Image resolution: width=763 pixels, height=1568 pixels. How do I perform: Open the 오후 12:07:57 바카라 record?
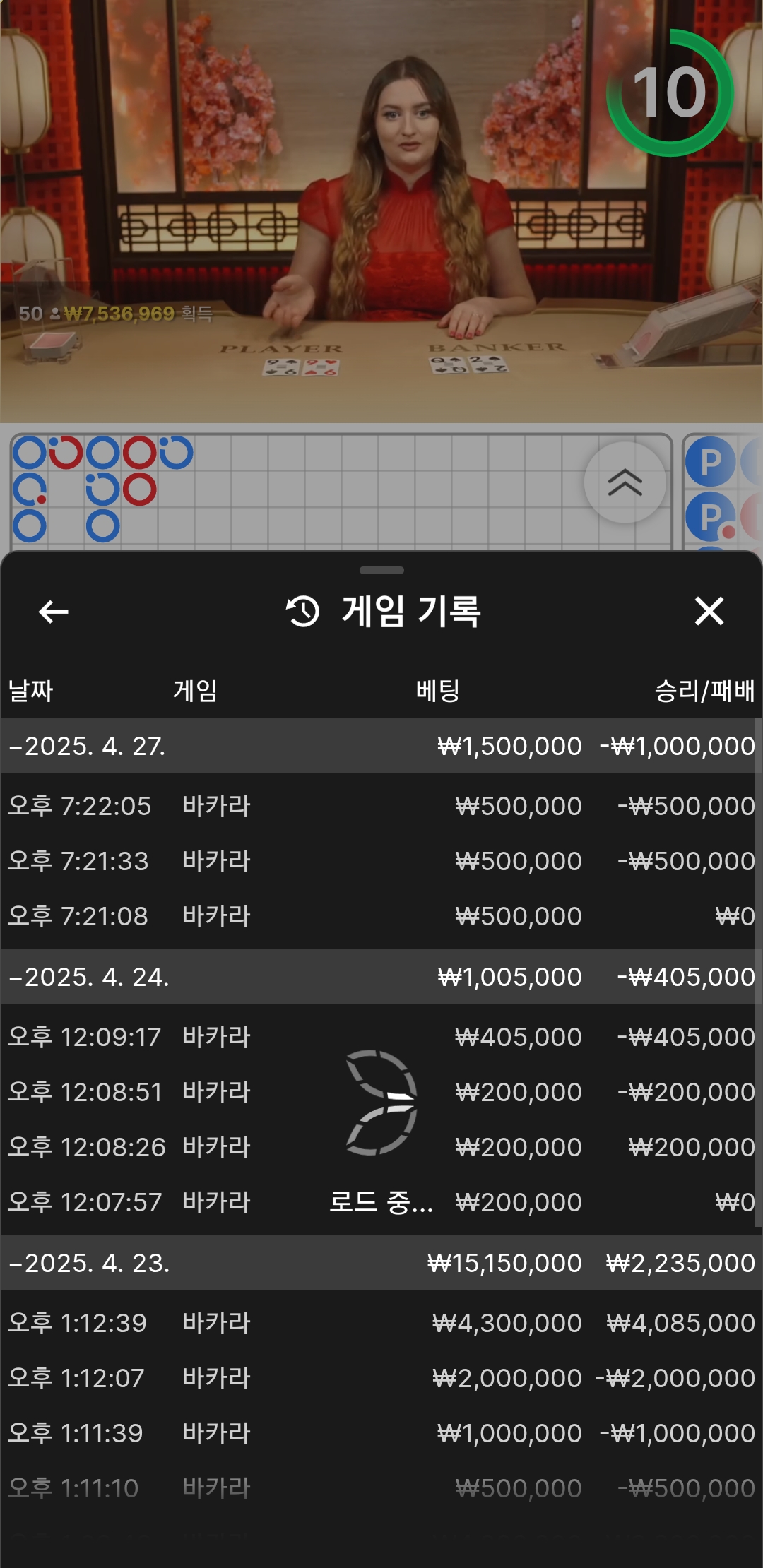pyautogui.click(x=381, y=1202)
